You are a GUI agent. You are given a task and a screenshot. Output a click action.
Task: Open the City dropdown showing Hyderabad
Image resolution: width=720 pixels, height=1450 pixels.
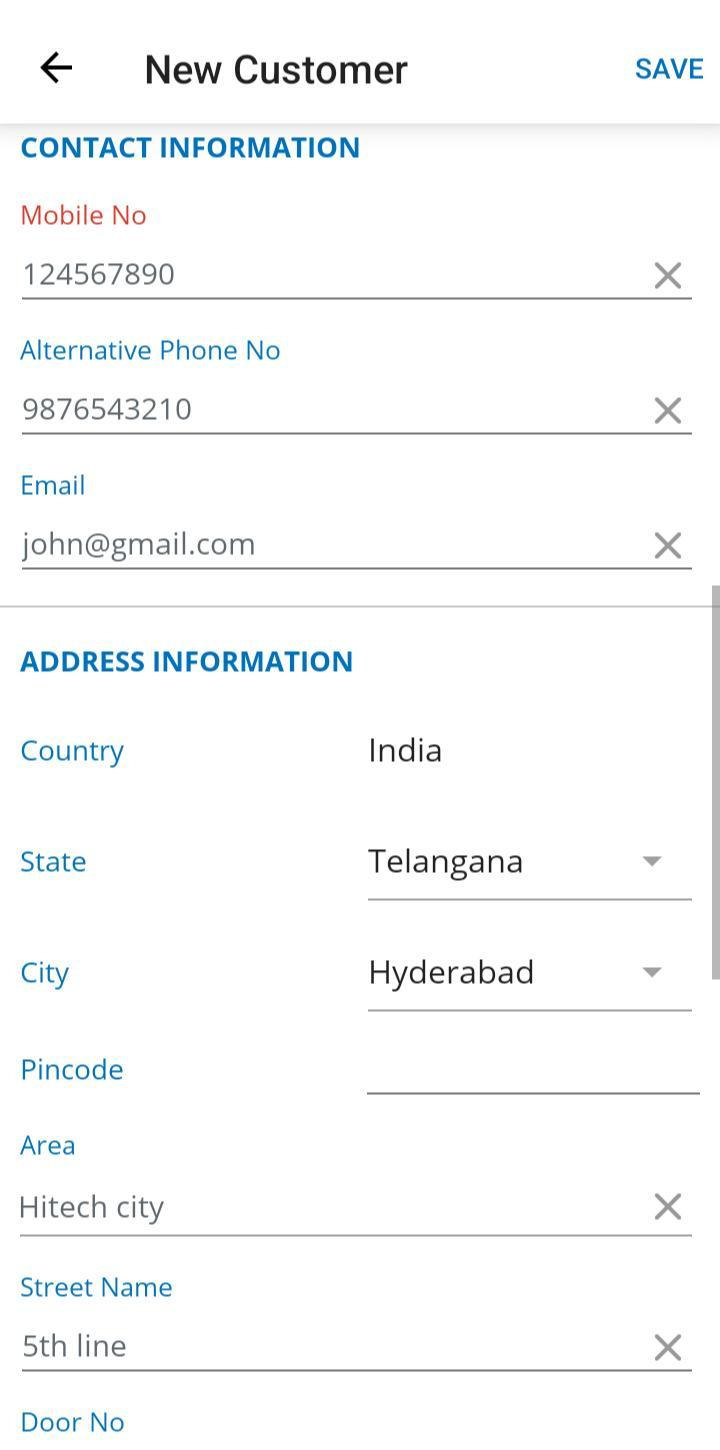(528, 973)
